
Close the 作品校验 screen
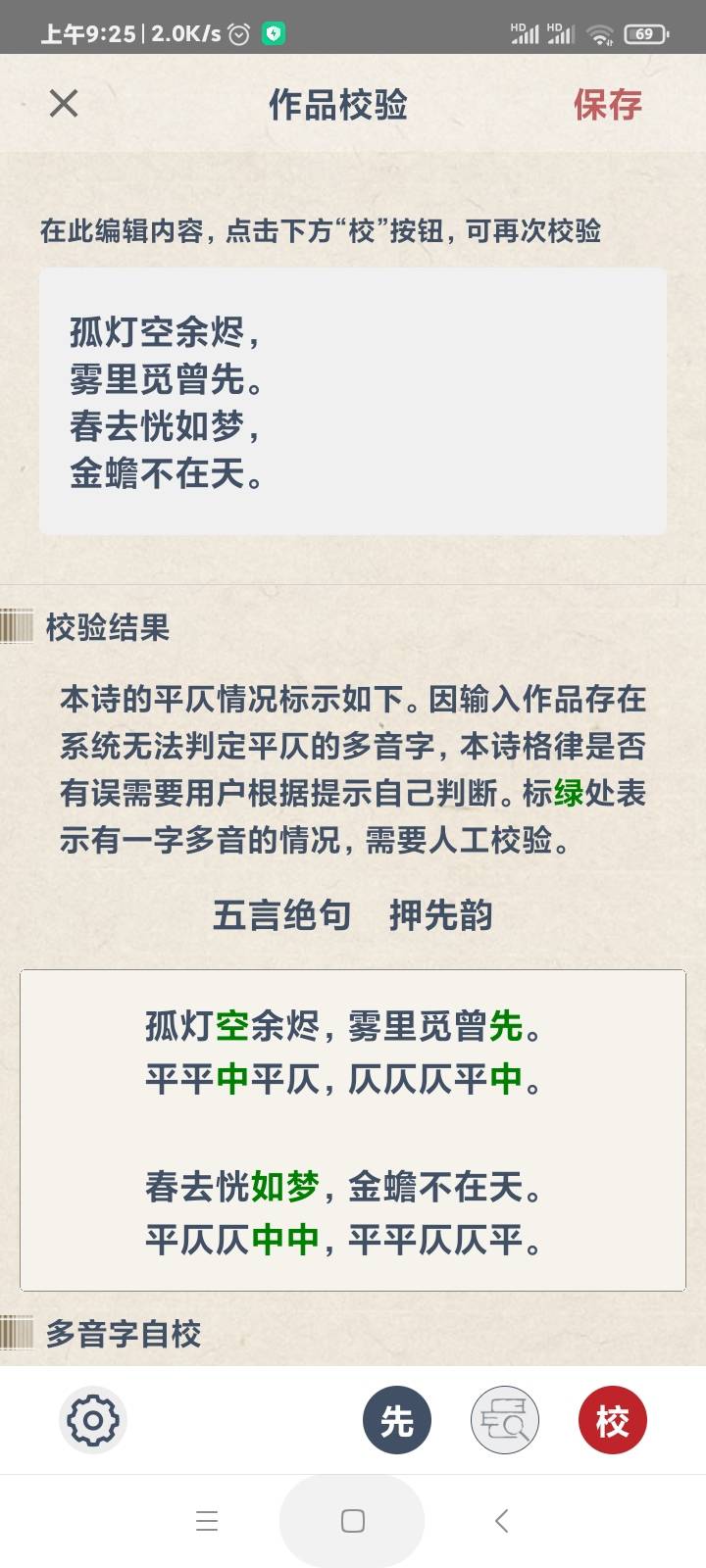tap(64, 103)
